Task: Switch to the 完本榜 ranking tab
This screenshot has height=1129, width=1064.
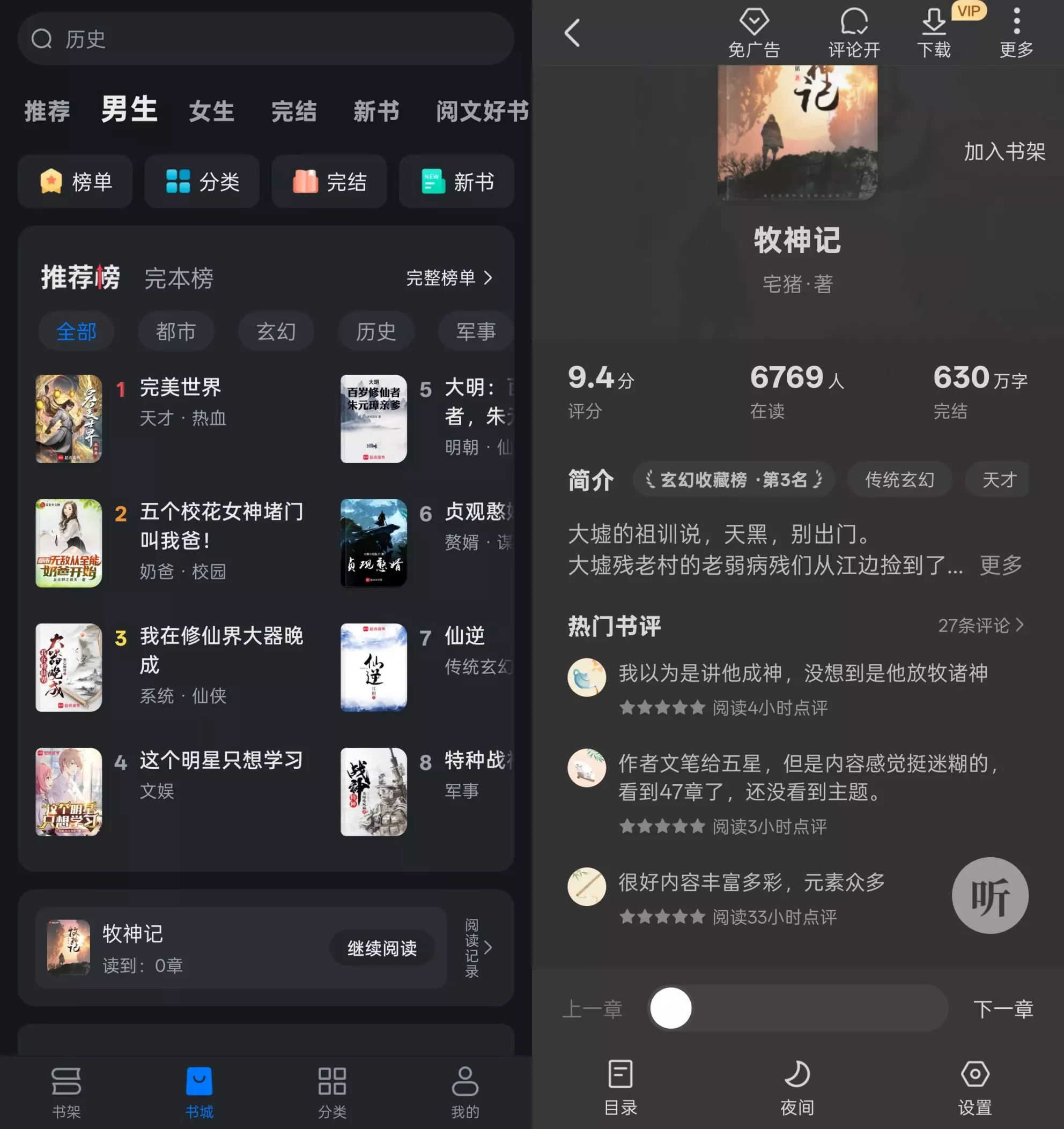Action: pos(179,279)
